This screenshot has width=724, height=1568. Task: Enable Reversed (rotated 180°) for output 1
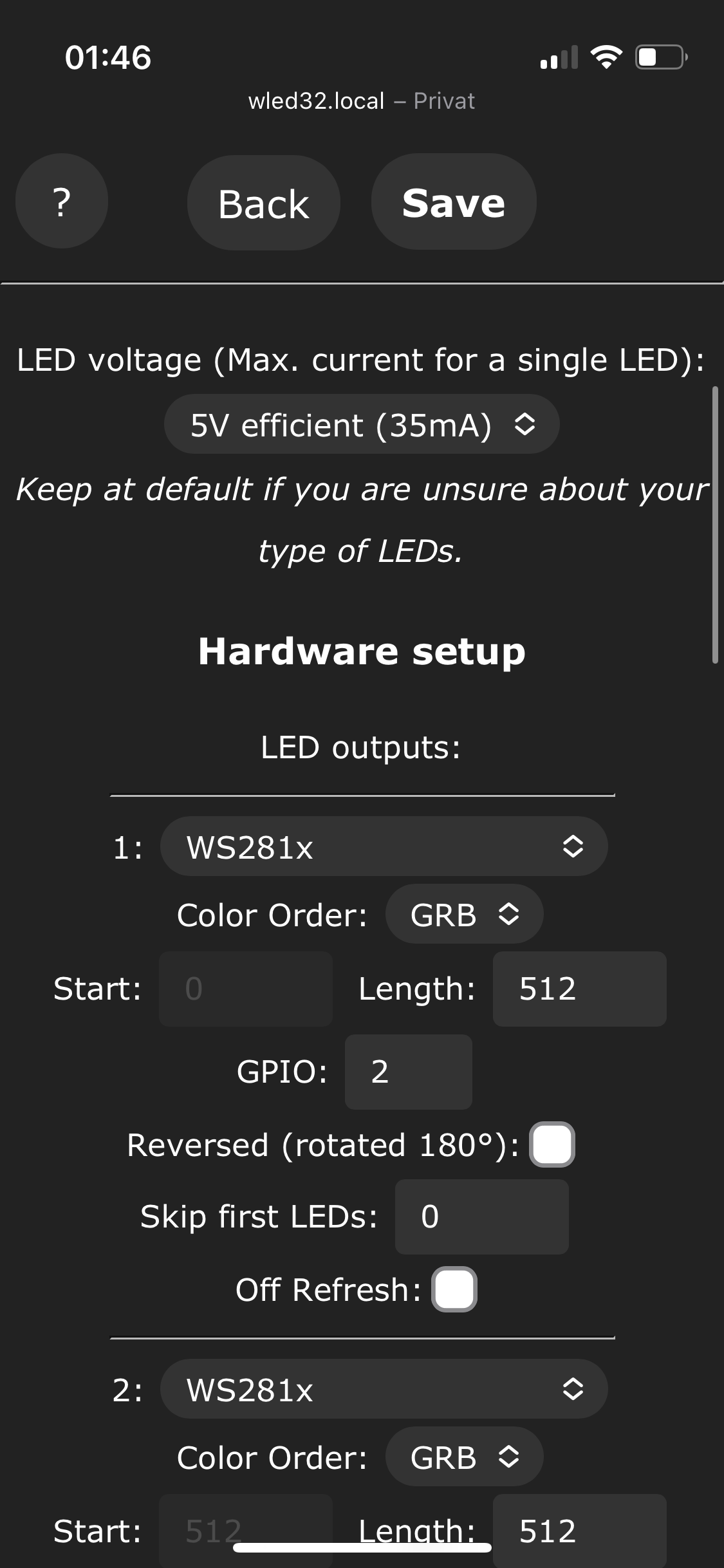coord(552,1145)
